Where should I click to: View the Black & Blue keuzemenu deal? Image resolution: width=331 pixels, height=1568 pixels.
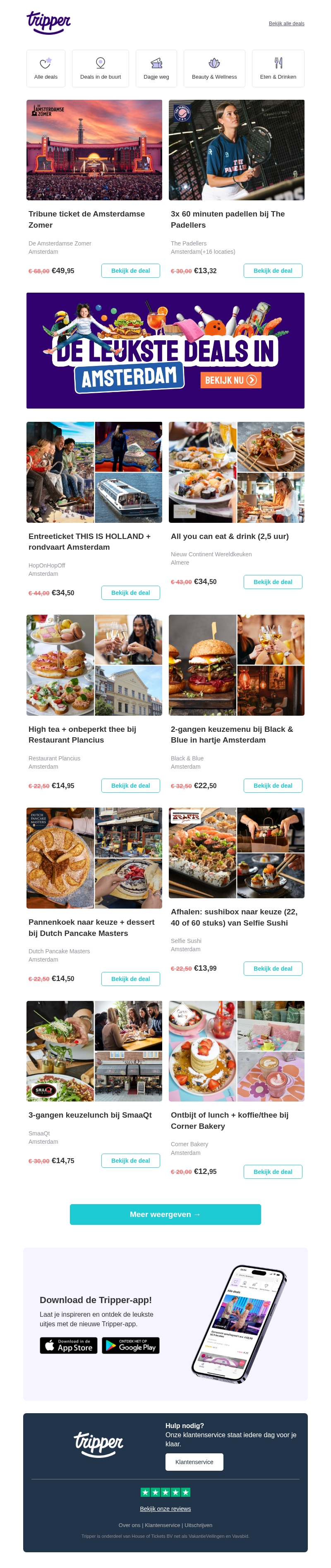[273, 786]
